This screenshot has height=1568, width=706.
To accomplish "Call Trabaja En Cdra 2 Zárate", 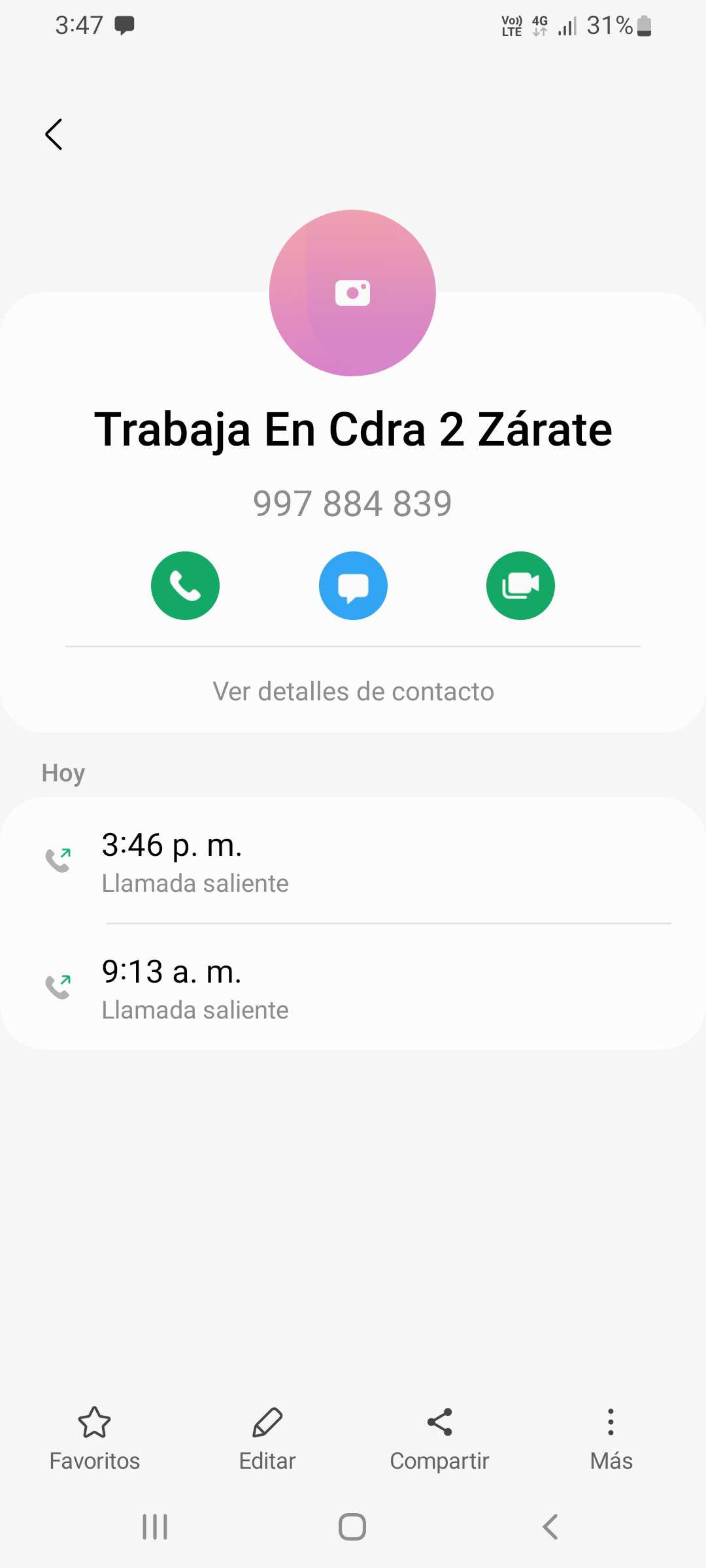I will pos(185,585).
